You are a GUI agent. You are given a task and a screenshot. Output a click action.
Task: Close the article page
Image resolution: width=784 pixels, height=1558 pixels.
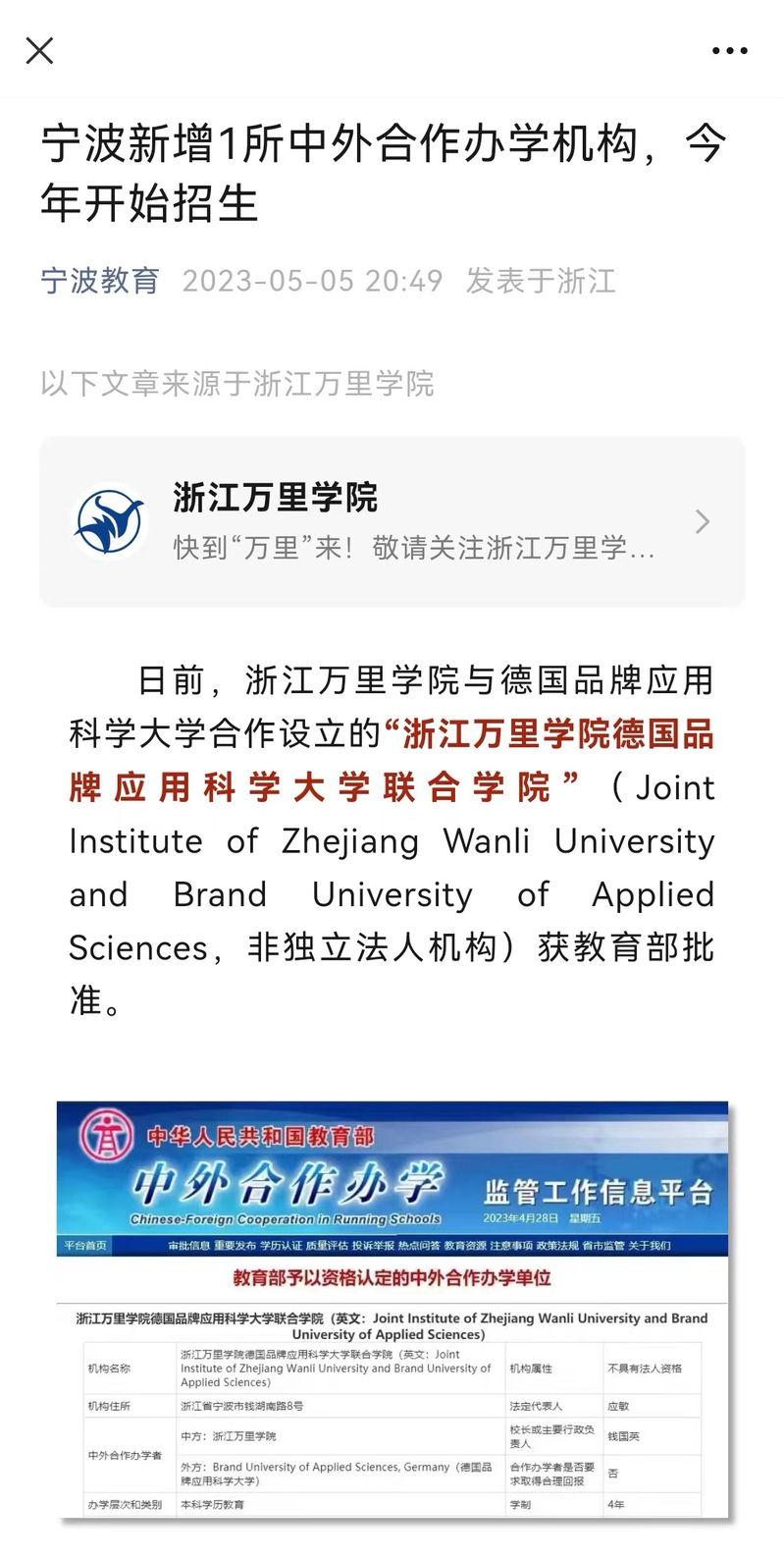39,50
